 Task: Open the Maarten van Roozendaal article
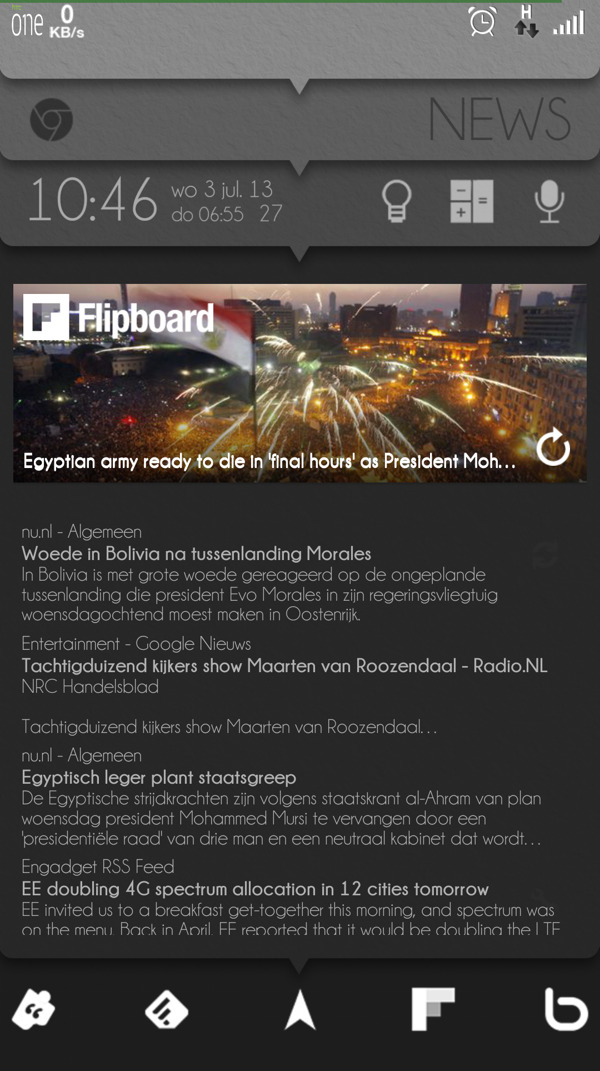coord(284,666)
